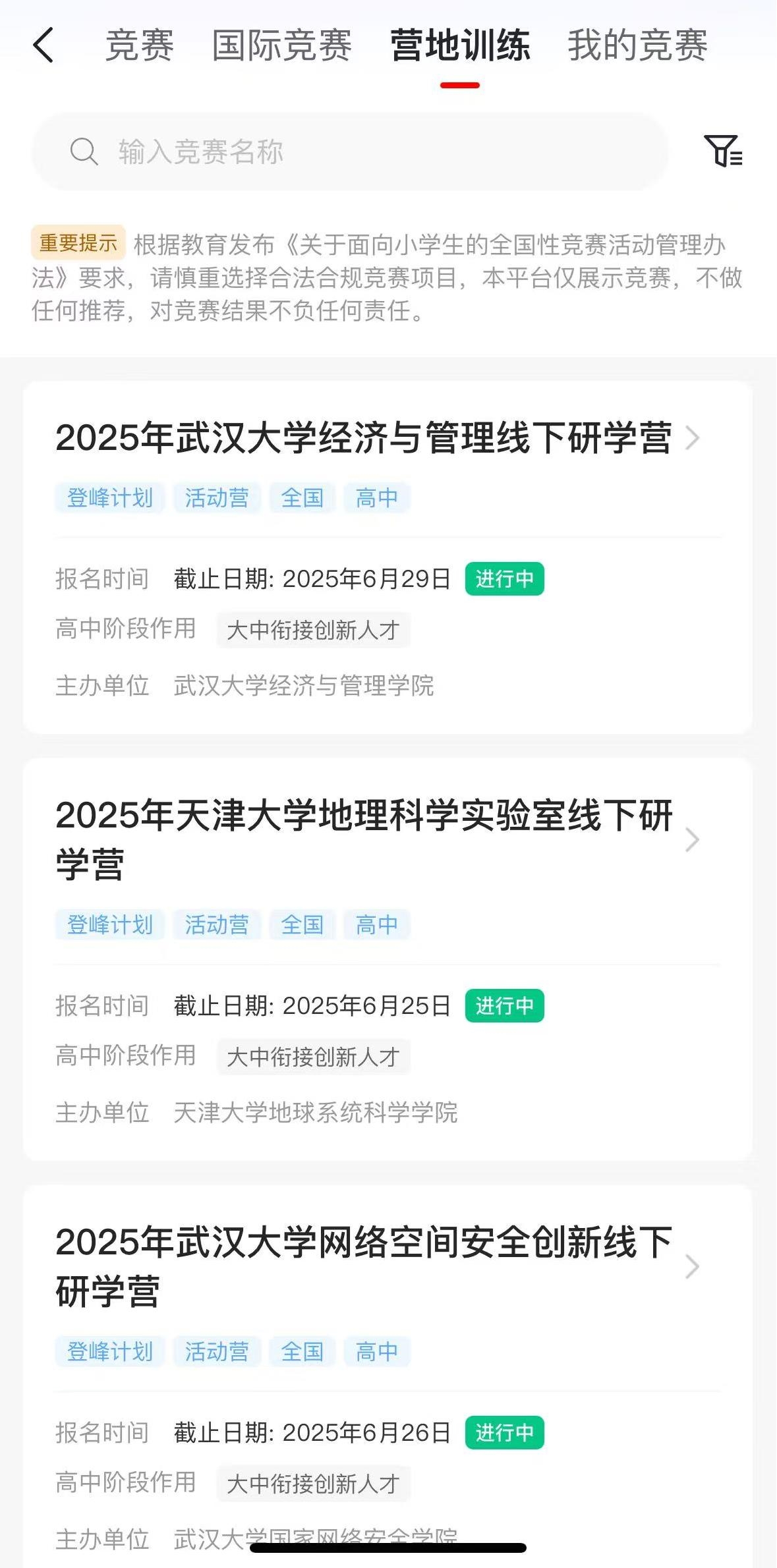Select the 营地训练 tab
The image size is (777, 1568).
(x=461, y=46)
